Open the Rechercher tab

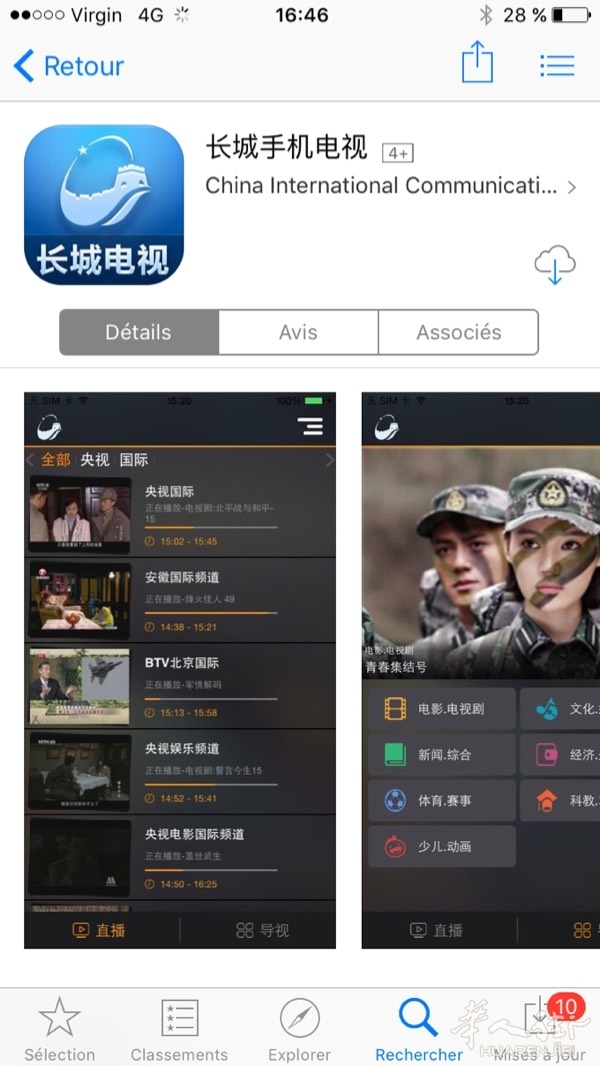[x=419, y=1030]
